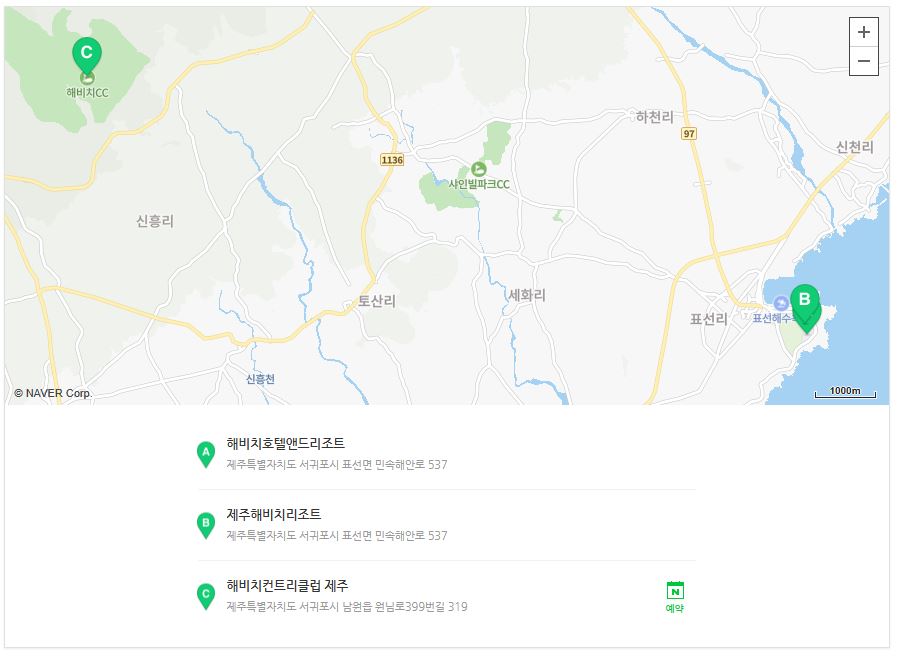
Task: Zoom in on the map
Action: click(864, 32)
